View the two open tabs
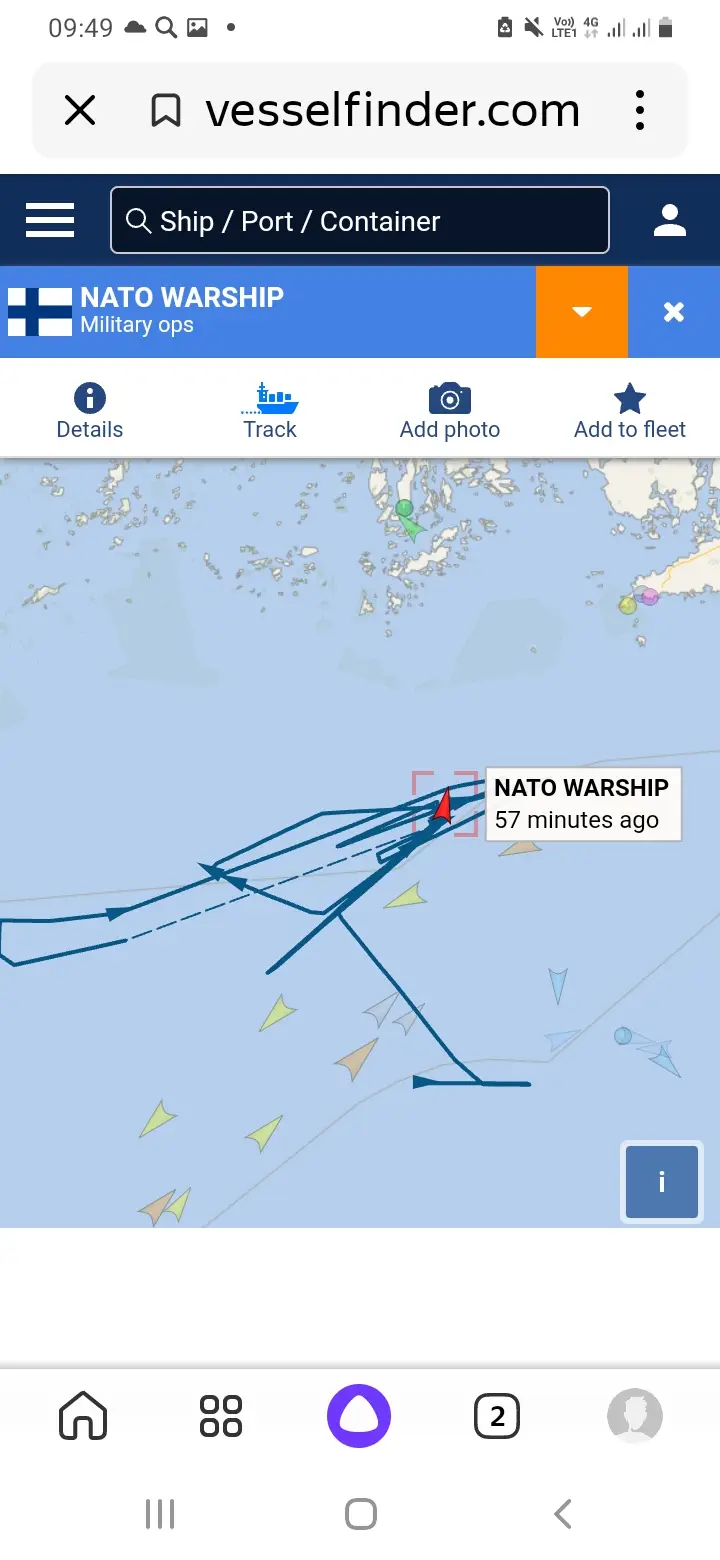 coord(497,1416)
